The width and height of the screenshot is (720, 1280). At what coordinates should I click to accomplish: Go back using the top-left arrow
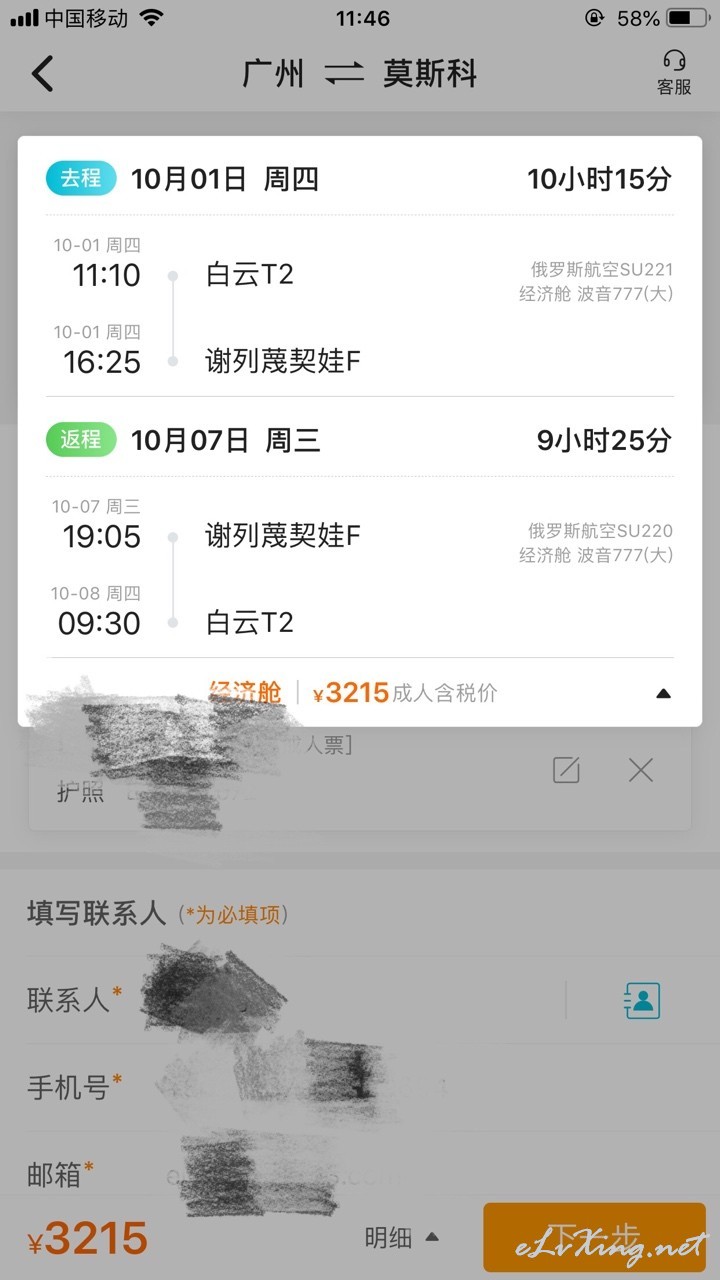[x=42, y=73]
